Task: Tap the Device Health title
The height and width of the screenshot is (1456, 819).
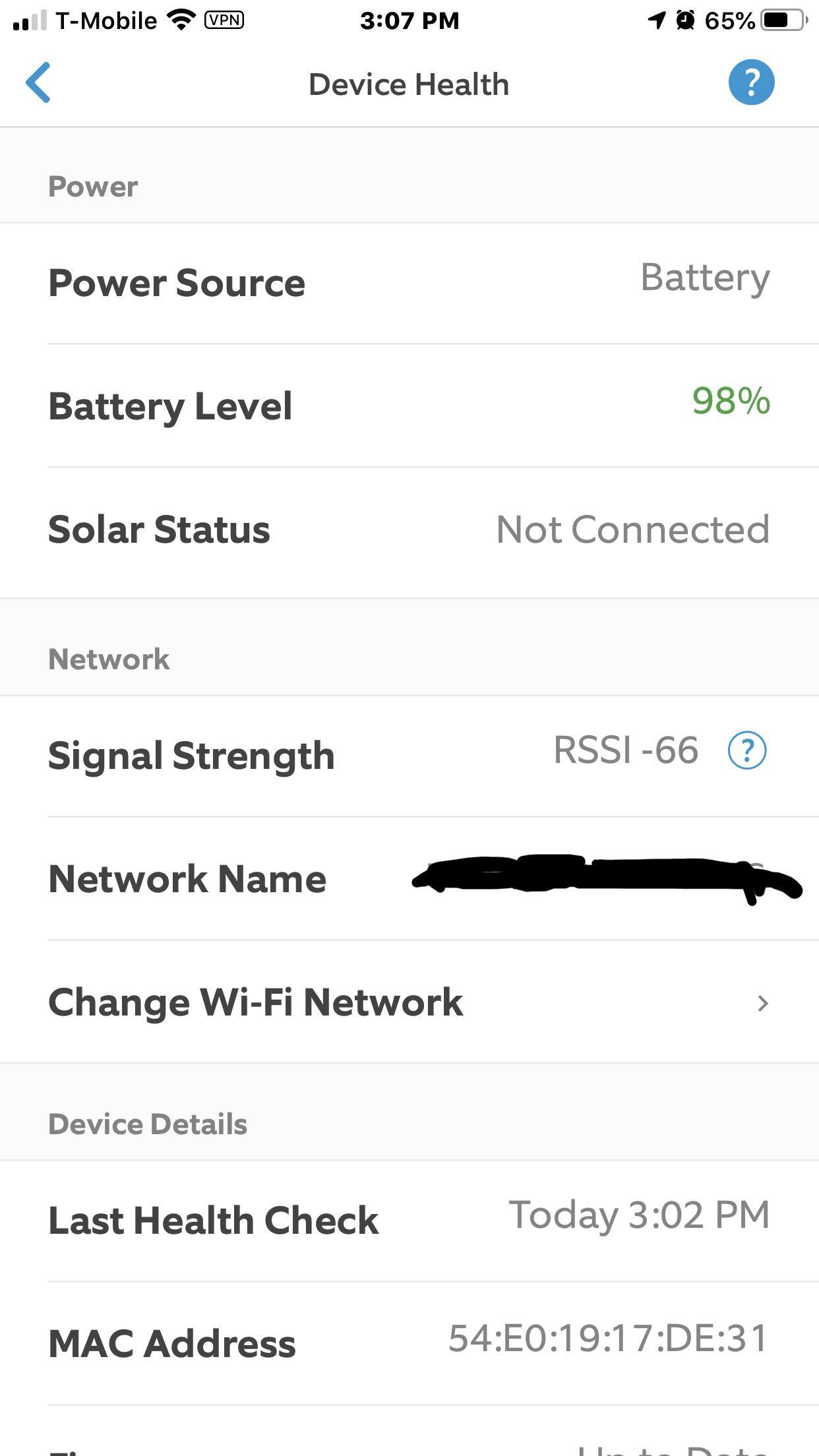Action: 409,83
